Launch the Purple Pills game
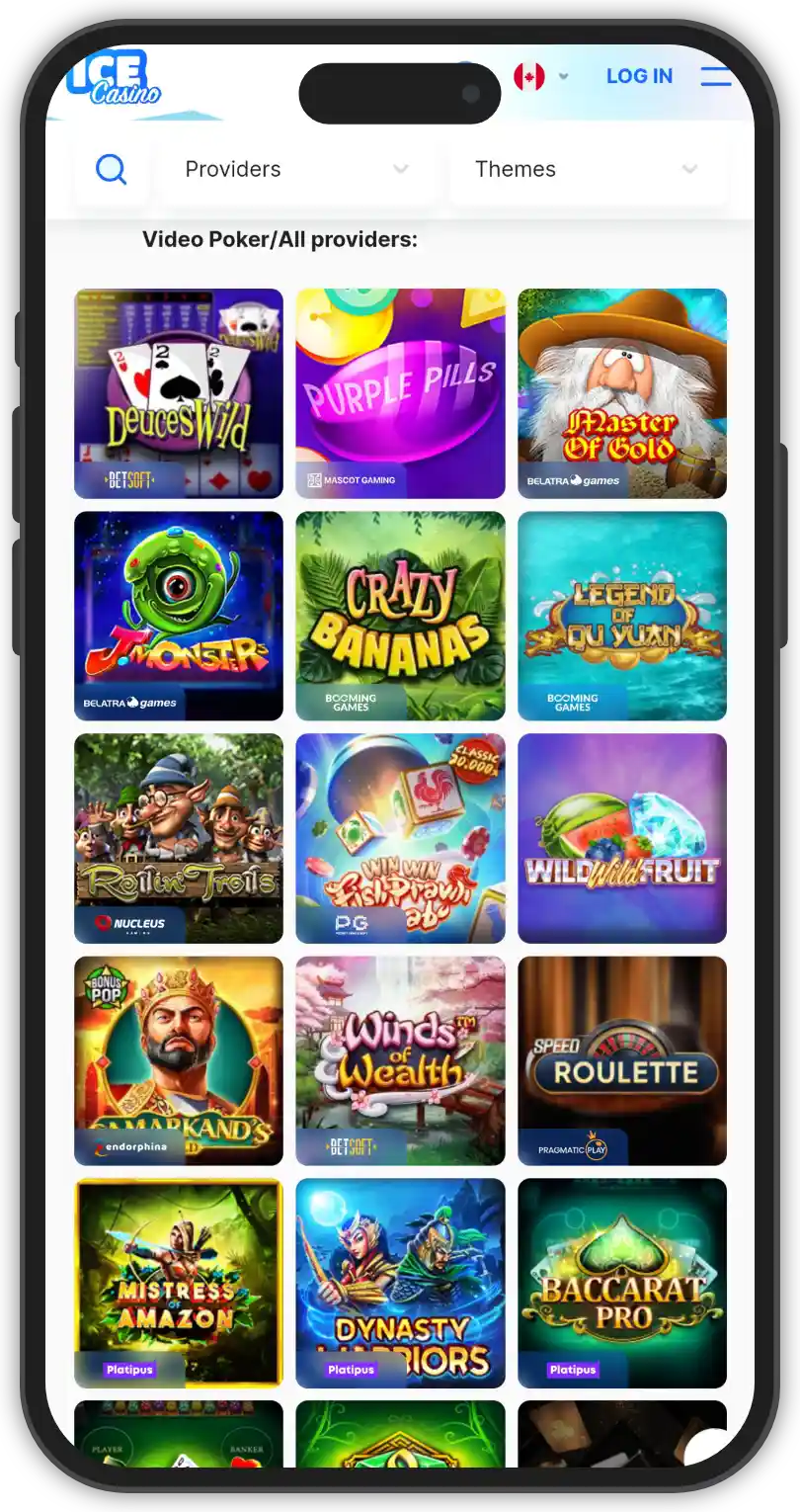The image size is (800, 1512). [x=400, y=393]
